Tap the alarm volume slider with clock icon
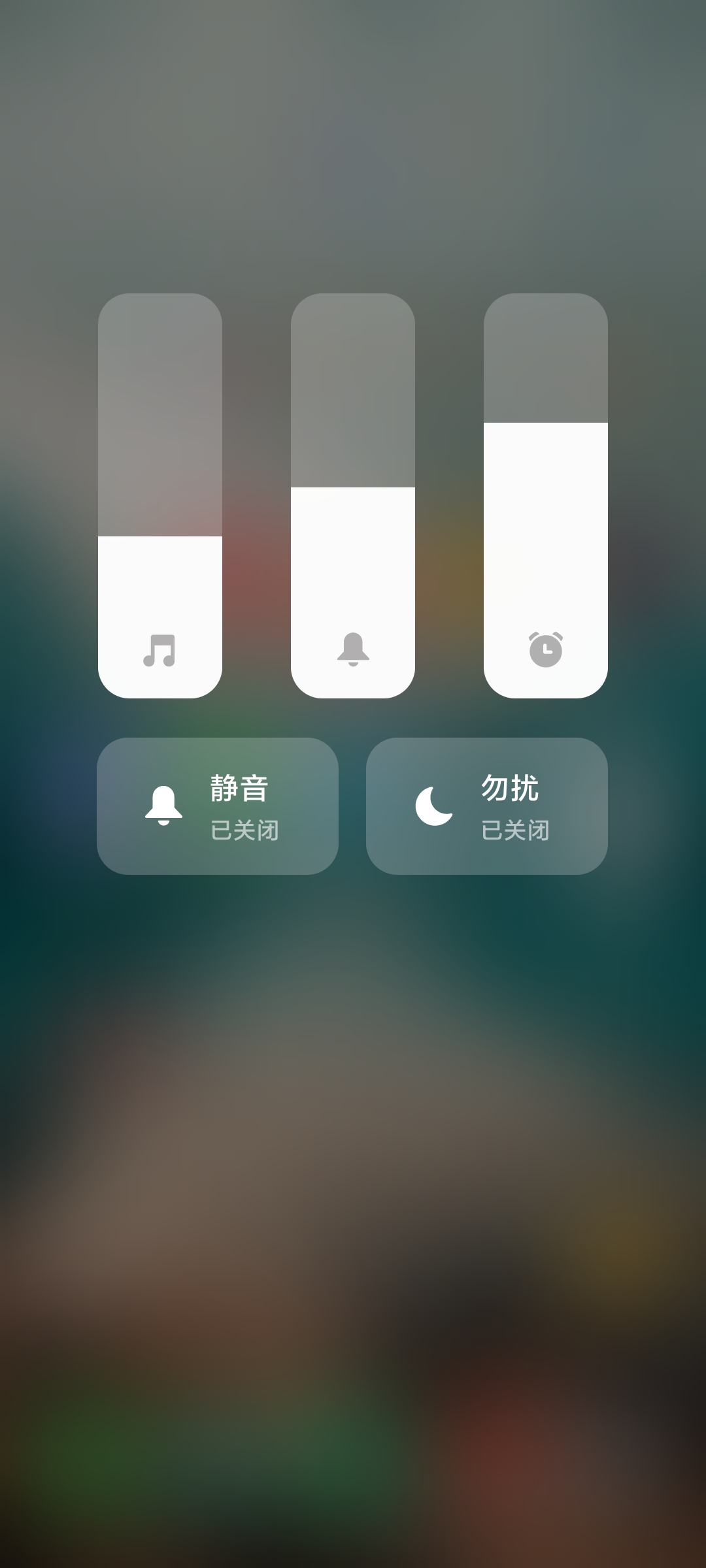This screenshot has height=1568, width=706. [x=546, y=496]
